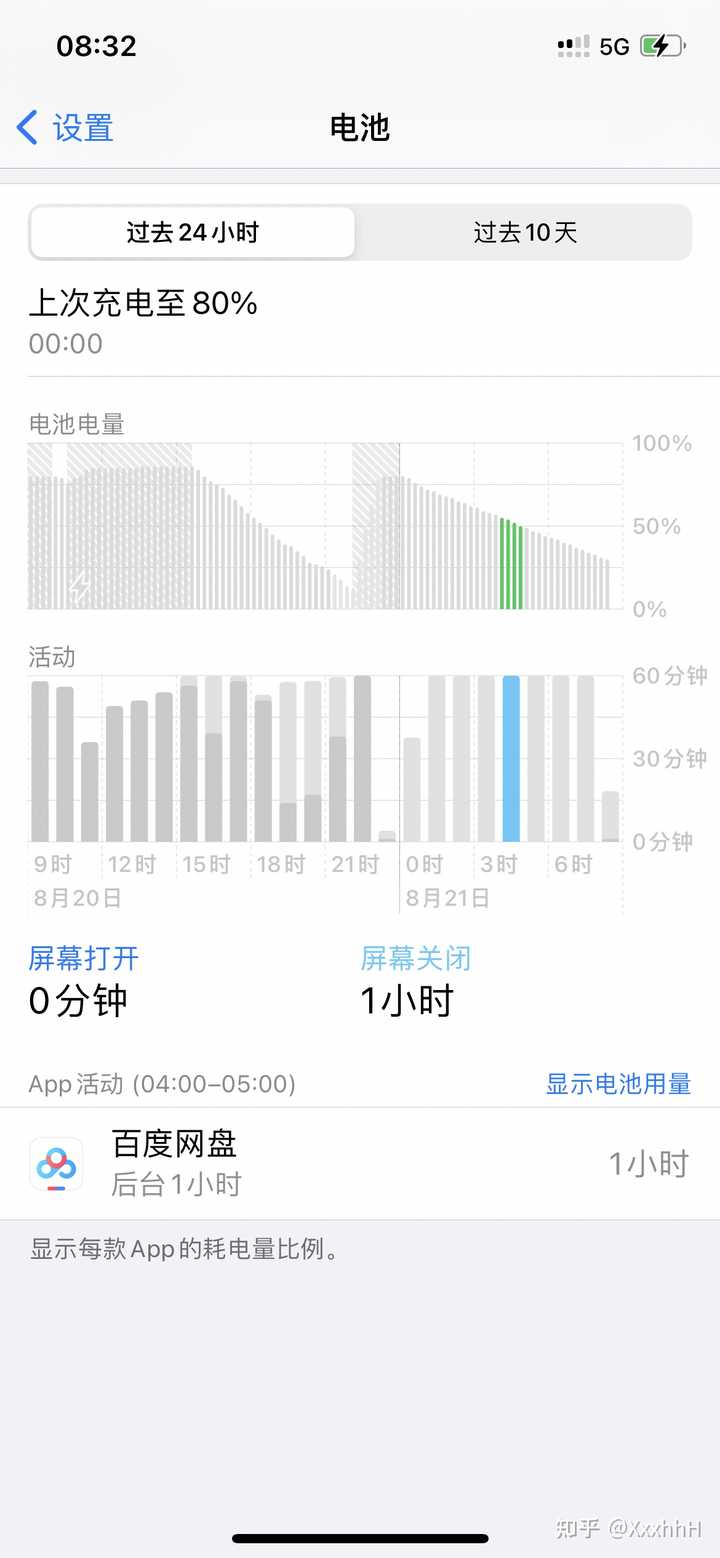Open 显示电池用量 view
This screenshot has width=720, height=1558.
[x=618, y=1083]
